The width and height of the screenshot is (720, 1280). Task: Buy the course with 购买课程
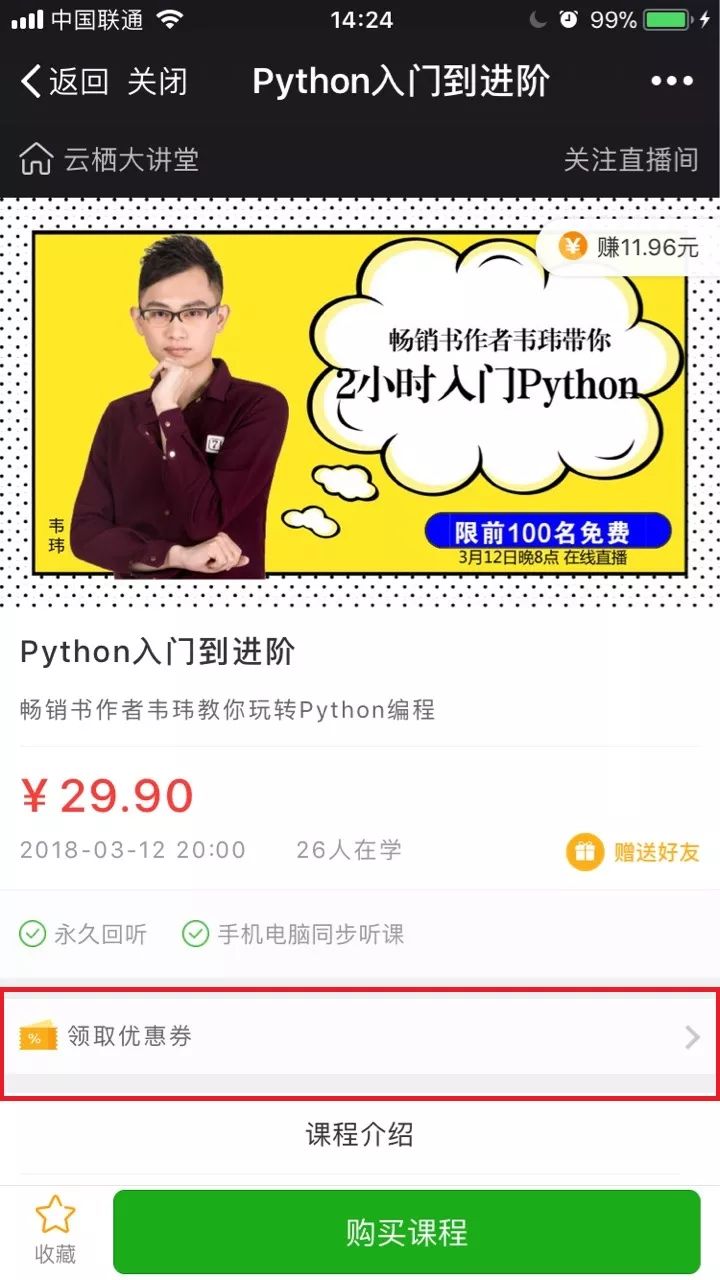click(406, 1231)
